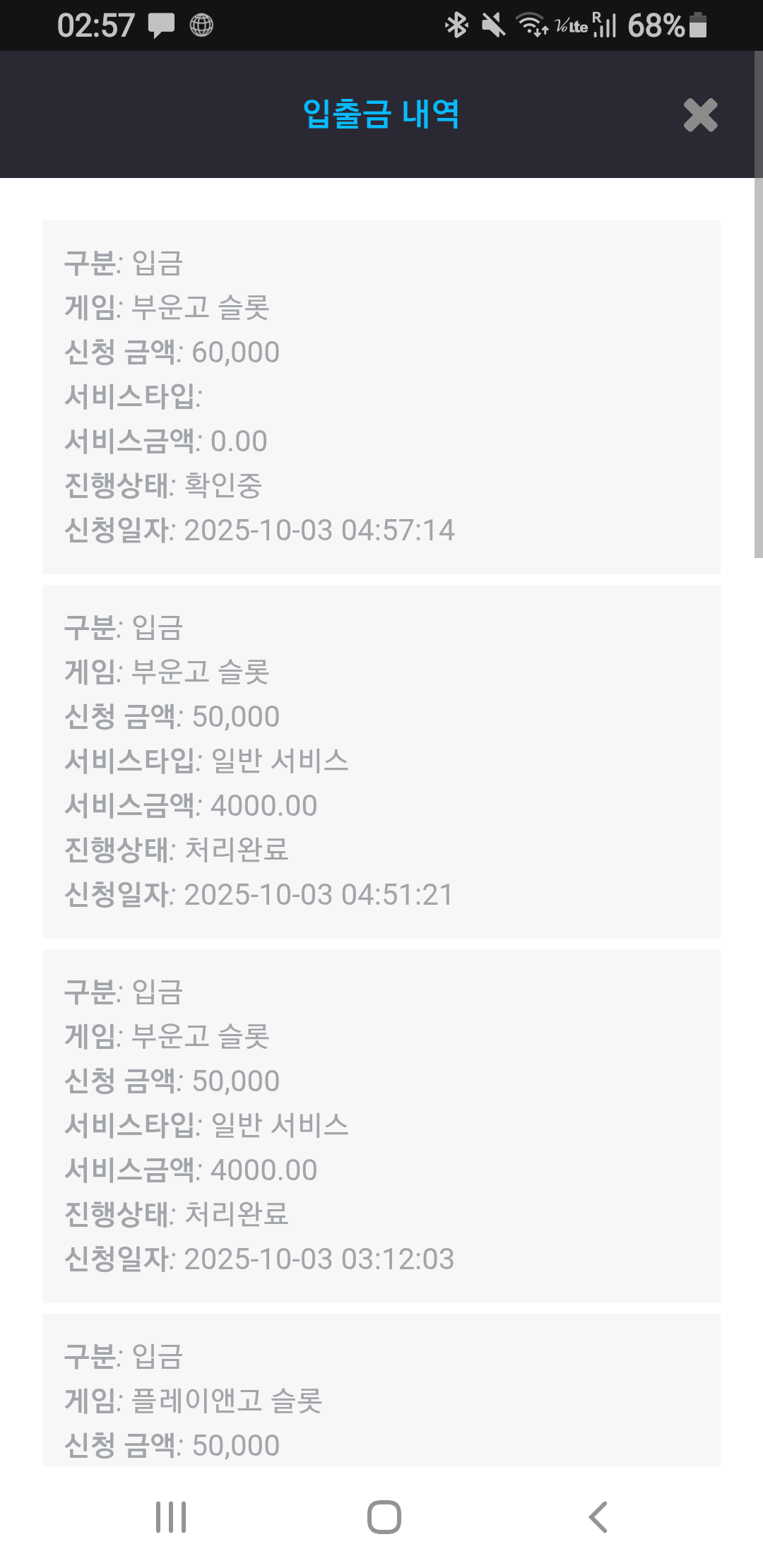Go back using the system back button
Screen dimensions: 763x1568
(x=598, y=1516)
